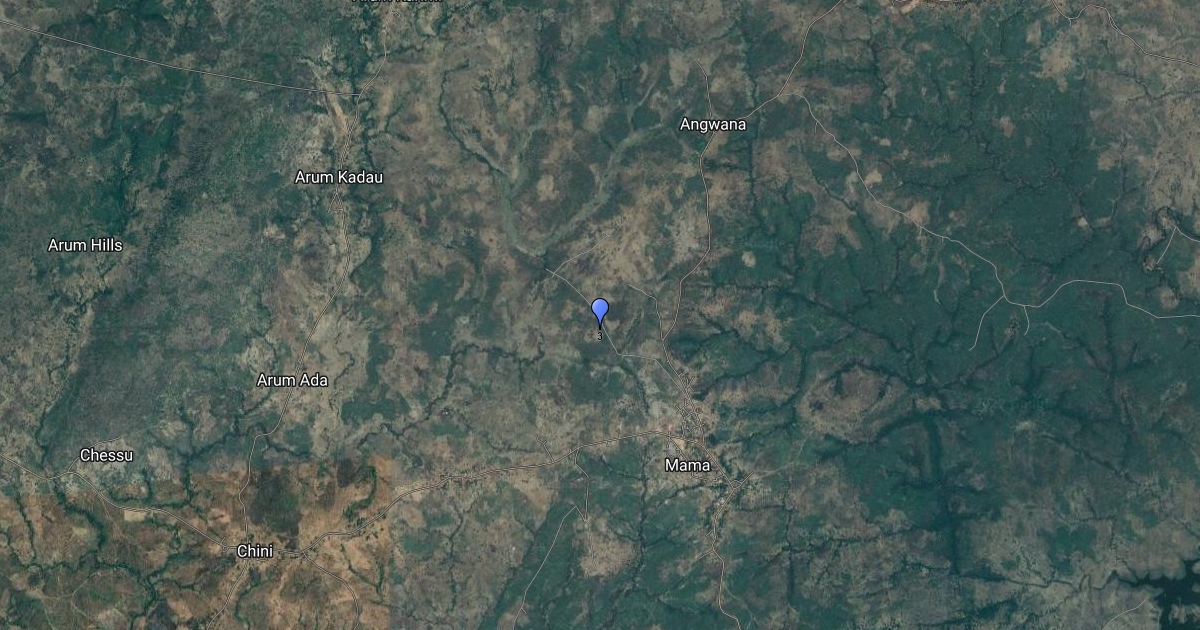This screenshot has width=1200, height=630.
Task: Tap the blue map pin marker
Action: 600,311
